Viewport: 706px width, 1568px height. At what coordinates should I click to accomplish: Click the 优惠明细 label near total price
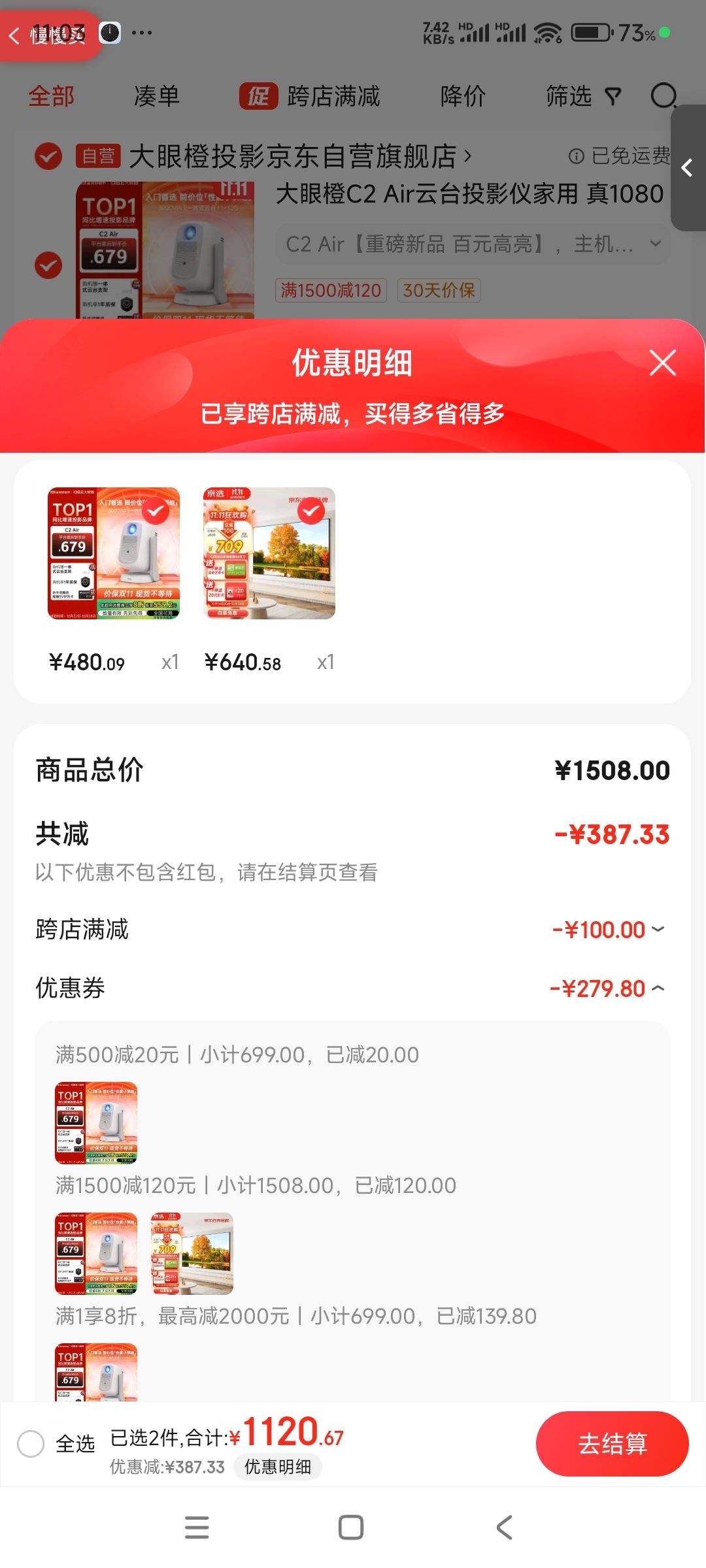pos(278,1467)
